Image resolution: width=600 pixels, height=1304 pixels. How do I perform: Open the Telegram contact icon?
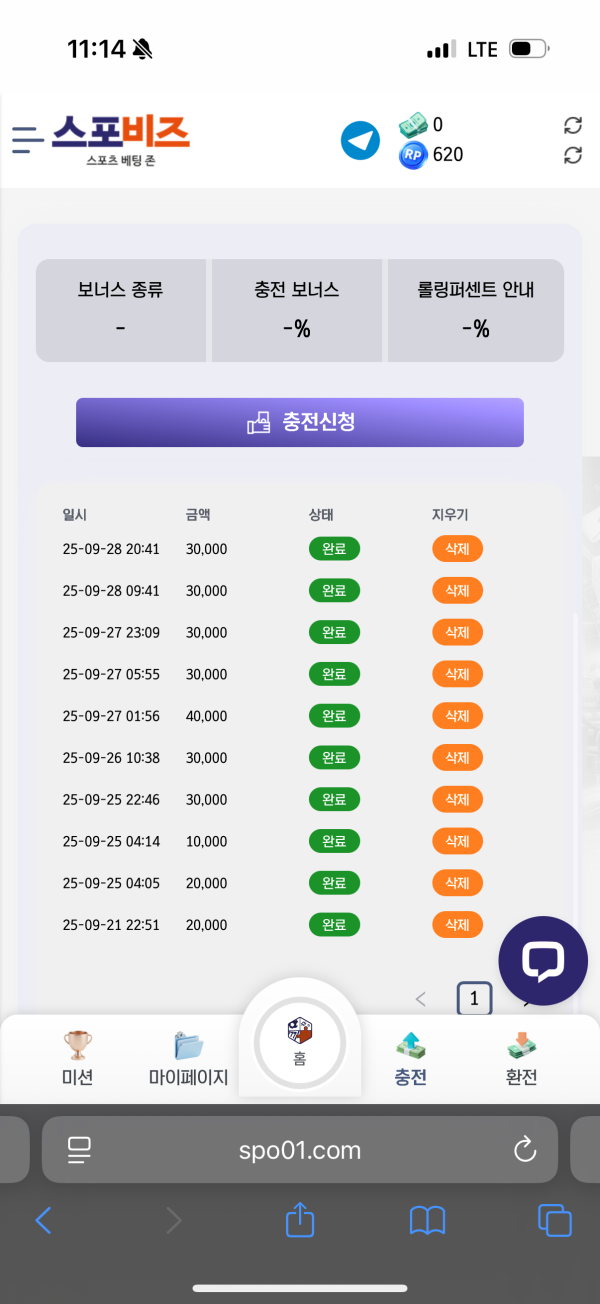pos(360,140)
